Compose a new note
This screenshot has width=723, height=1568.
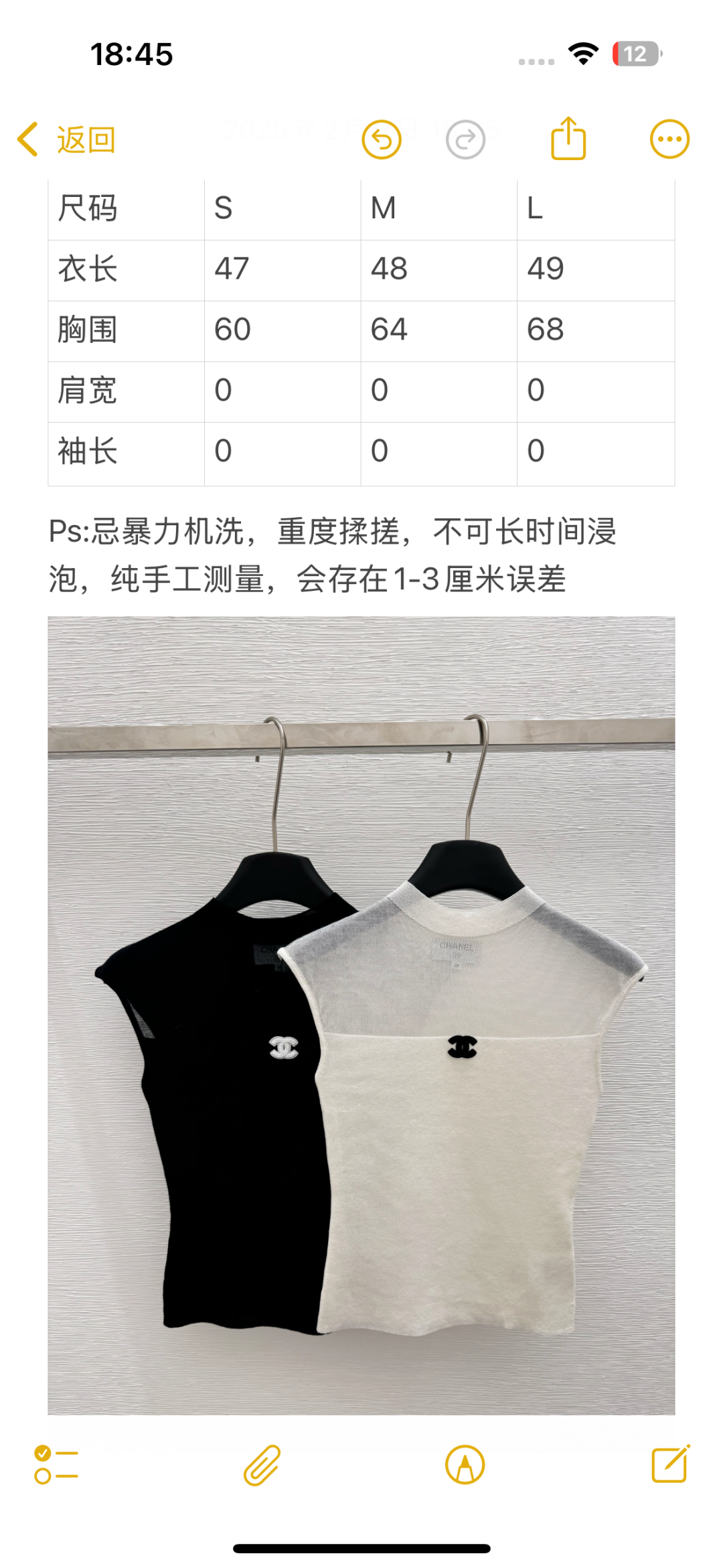670,1464
